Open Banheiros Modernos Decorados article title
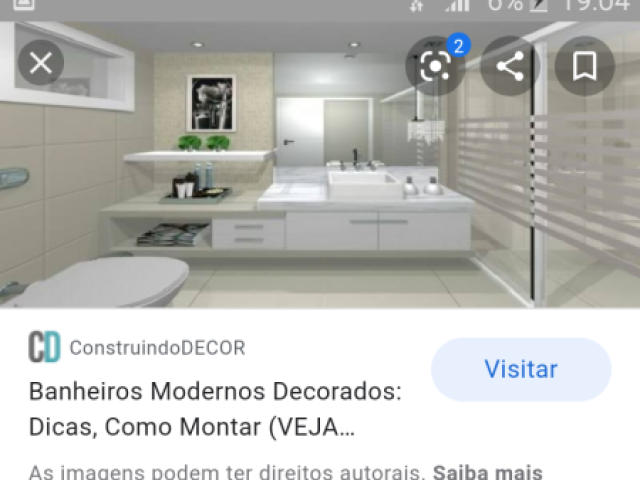Viewport: 640px width, 480px height. 215,409
